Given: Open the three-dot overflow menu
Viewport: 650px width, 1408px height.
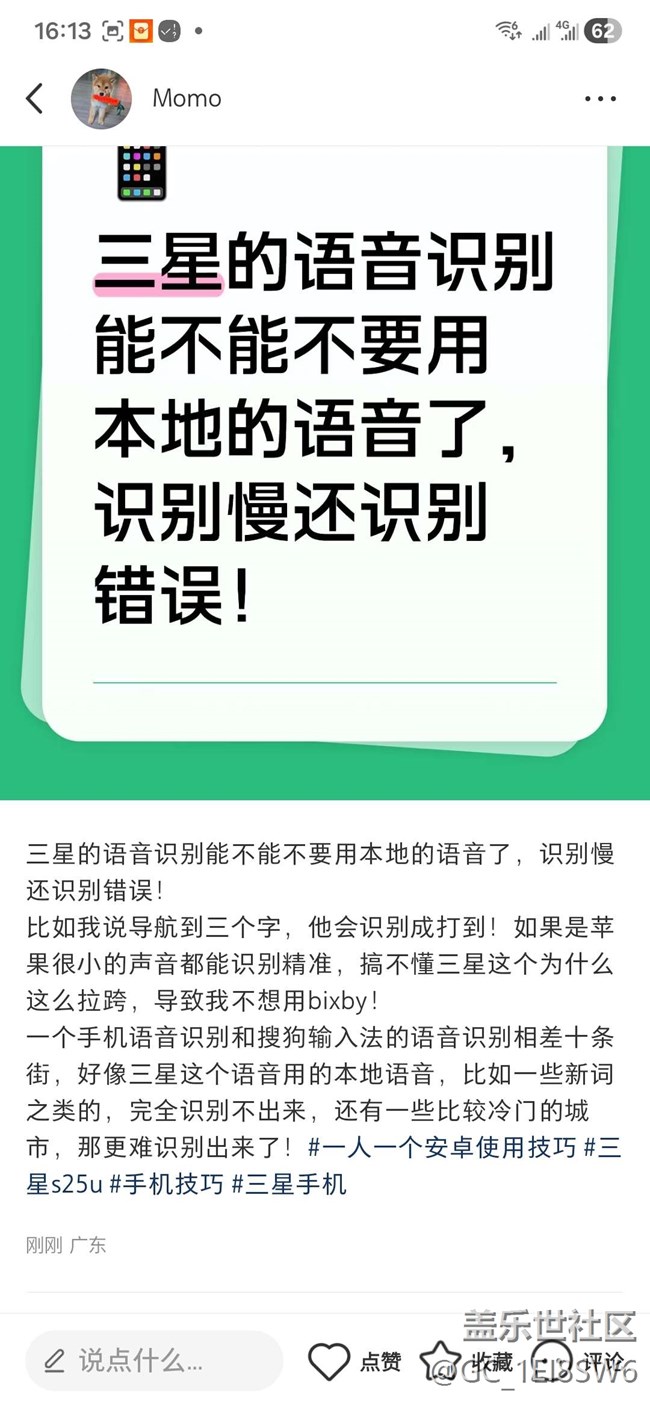Looking at the screenshot, I should click(x=600, y=99).
